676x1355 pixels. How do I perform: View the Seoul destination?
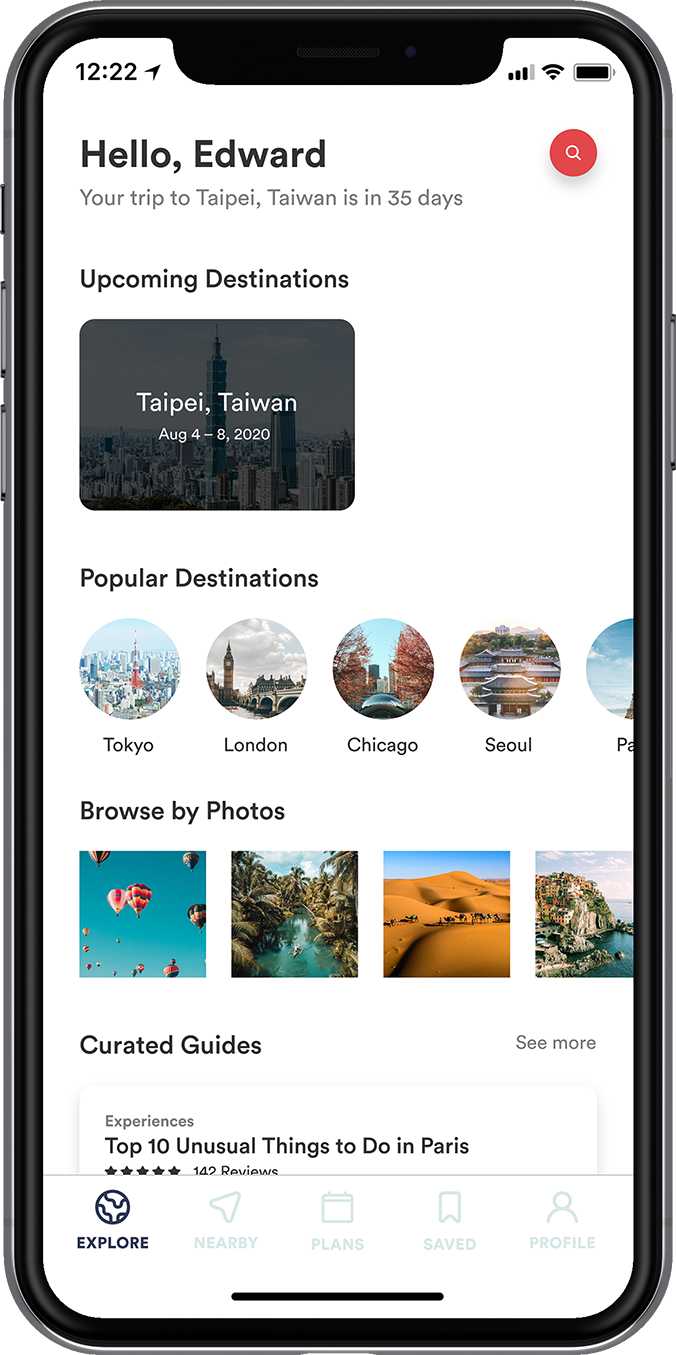pyautogui.click(x=509, y=669)
